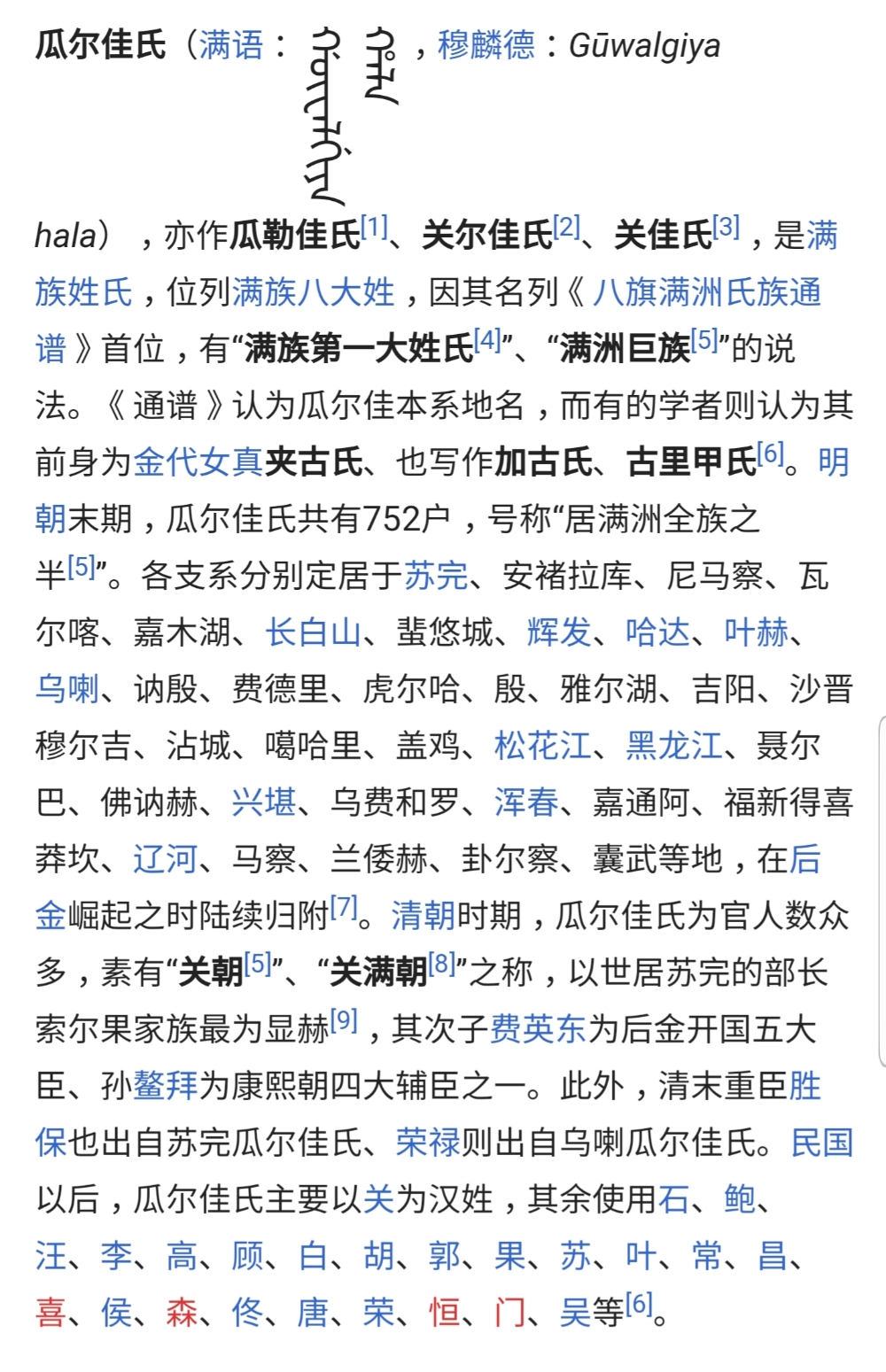Follow the 满族八大姓 link

pos(313,291)
